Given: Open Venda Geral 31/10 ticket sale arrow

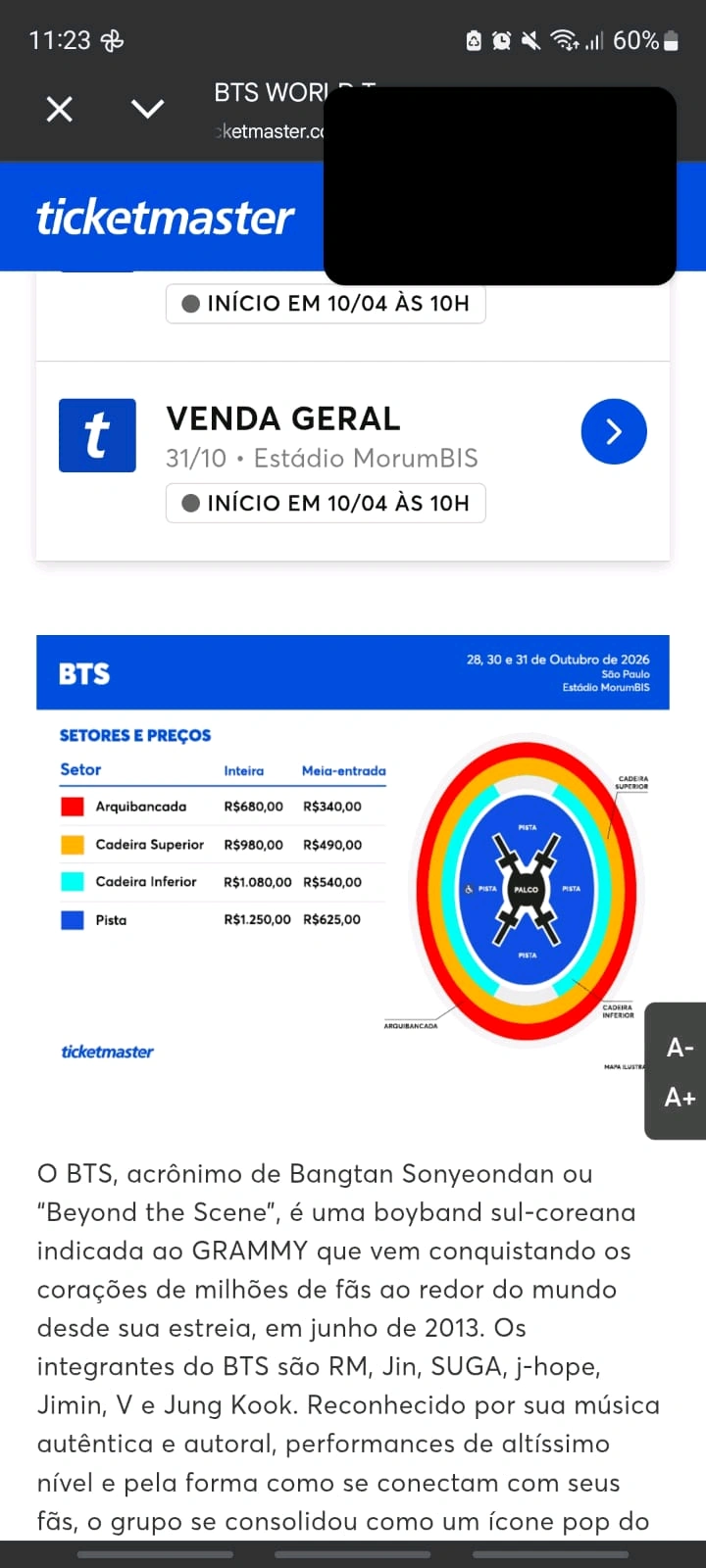Looking at the screenshot, I should pos(613,431).
